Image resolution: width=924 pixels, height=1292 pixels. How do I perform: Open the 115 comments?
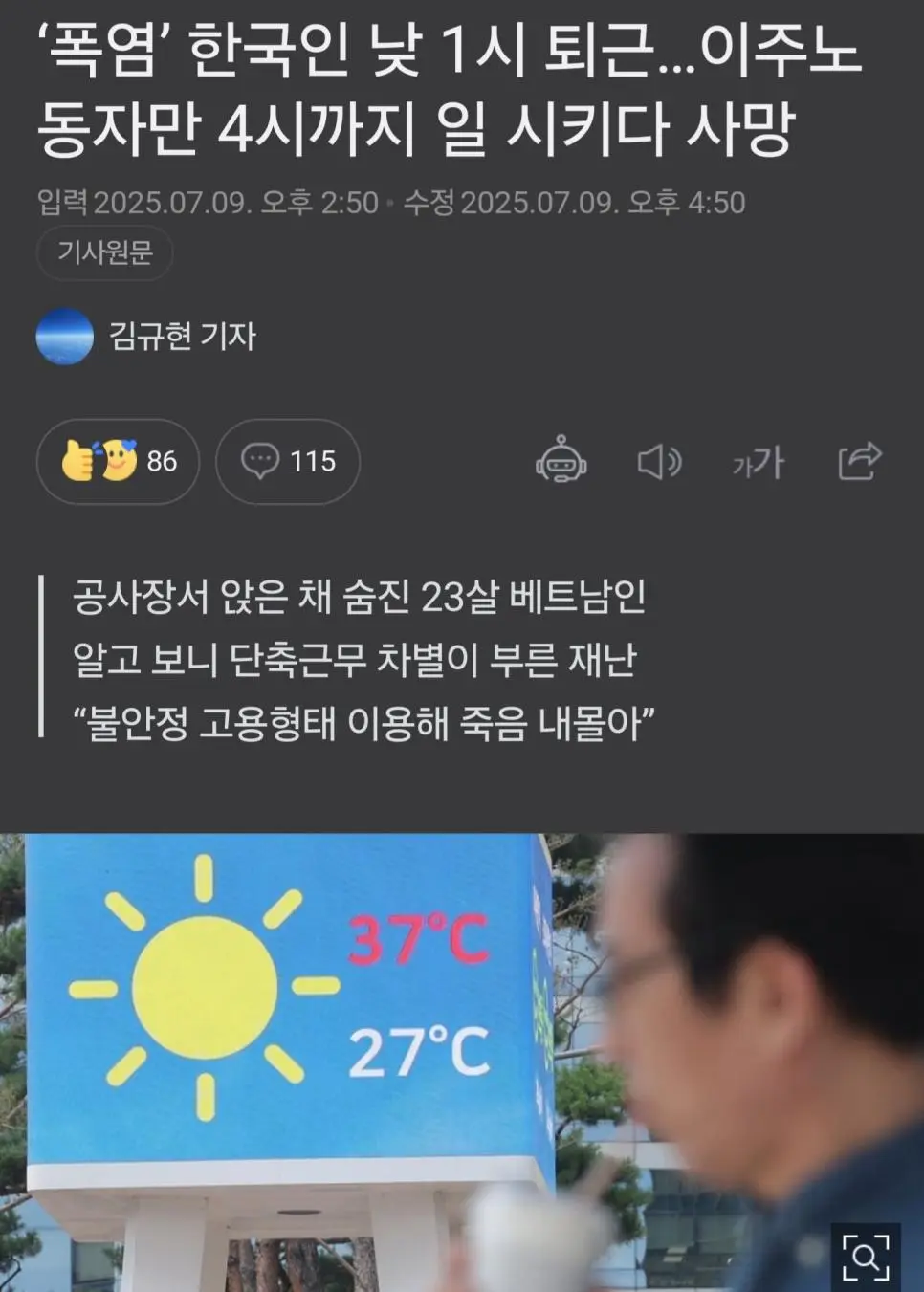point(288,462)
